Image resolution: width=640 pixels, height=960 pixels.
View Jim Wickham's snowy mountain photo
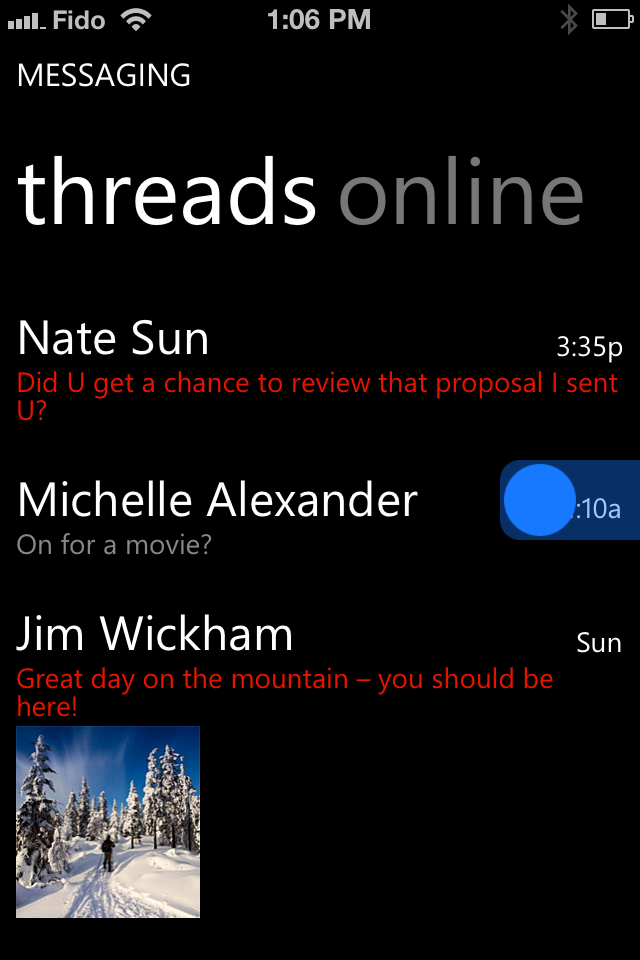pos(108,821)
